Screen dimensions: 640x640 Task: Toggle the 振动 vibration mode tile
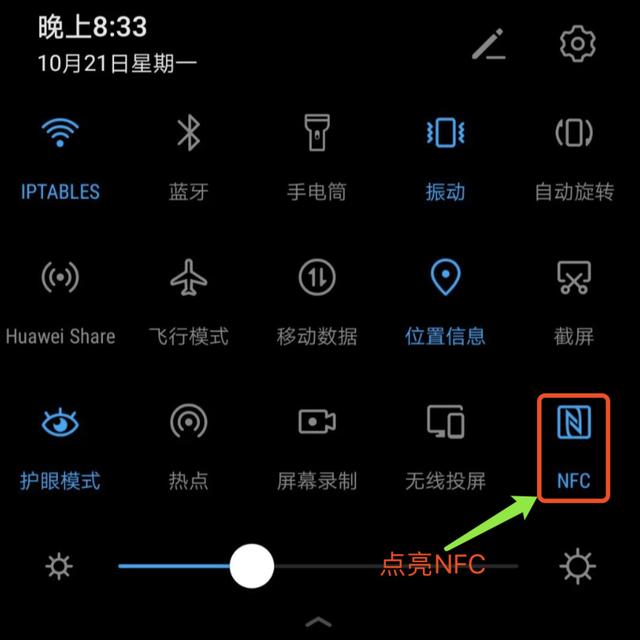(445, 133)
